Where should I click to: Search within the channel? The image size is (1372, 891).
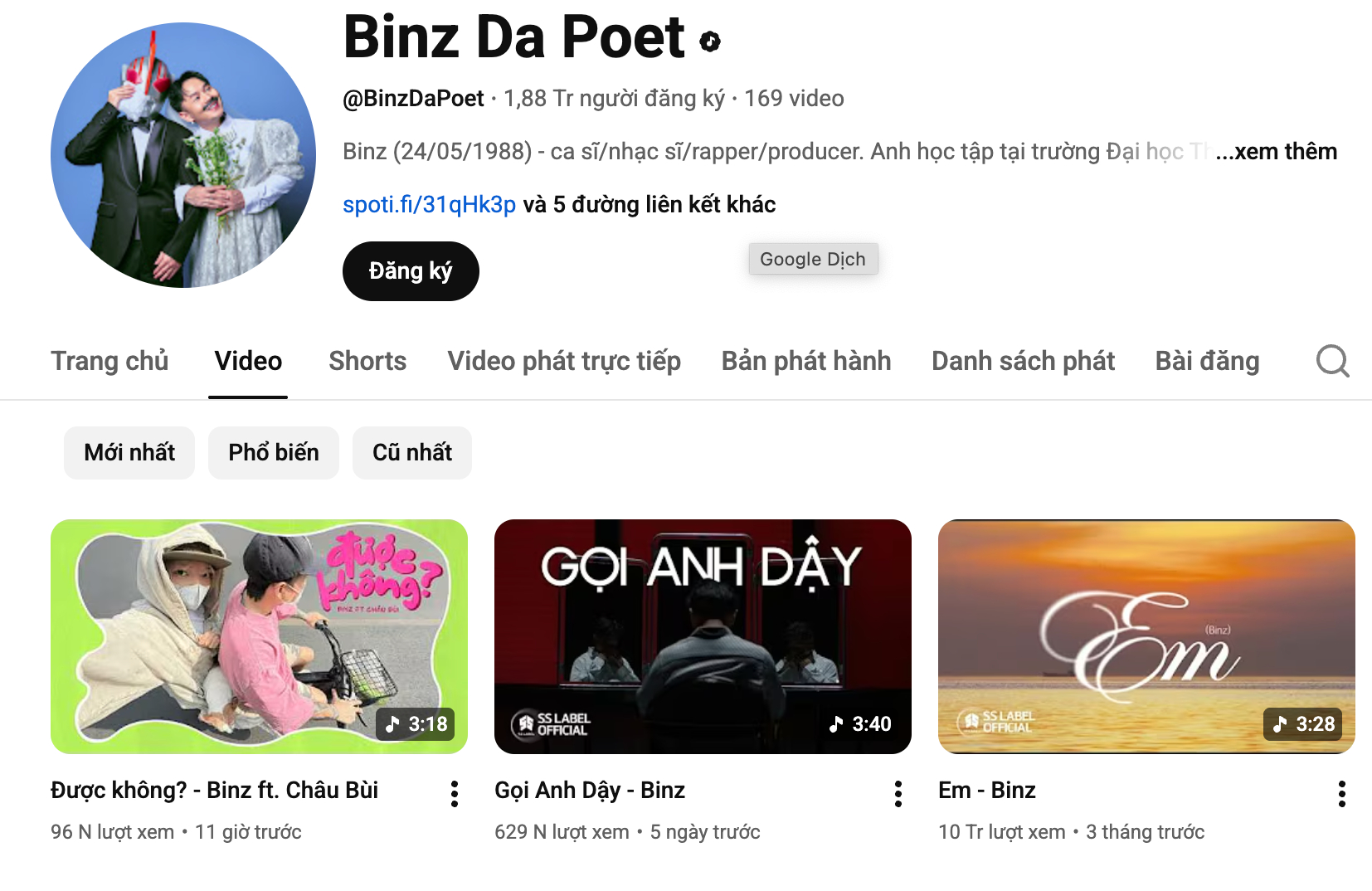[1332, 361]
